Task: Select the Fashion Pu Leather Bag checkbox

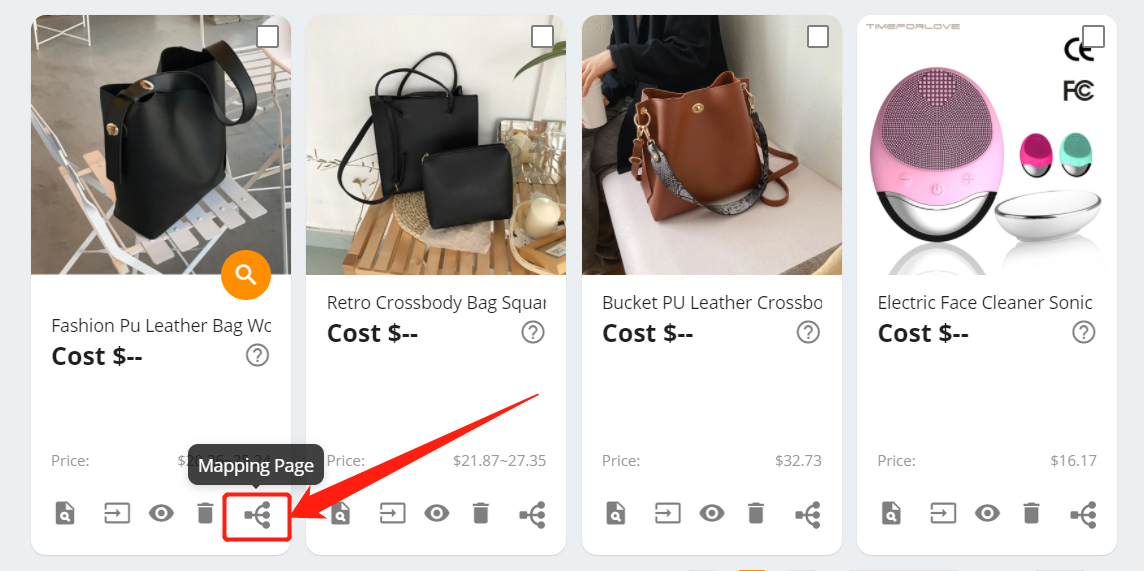Action: (x=267, y=37)
